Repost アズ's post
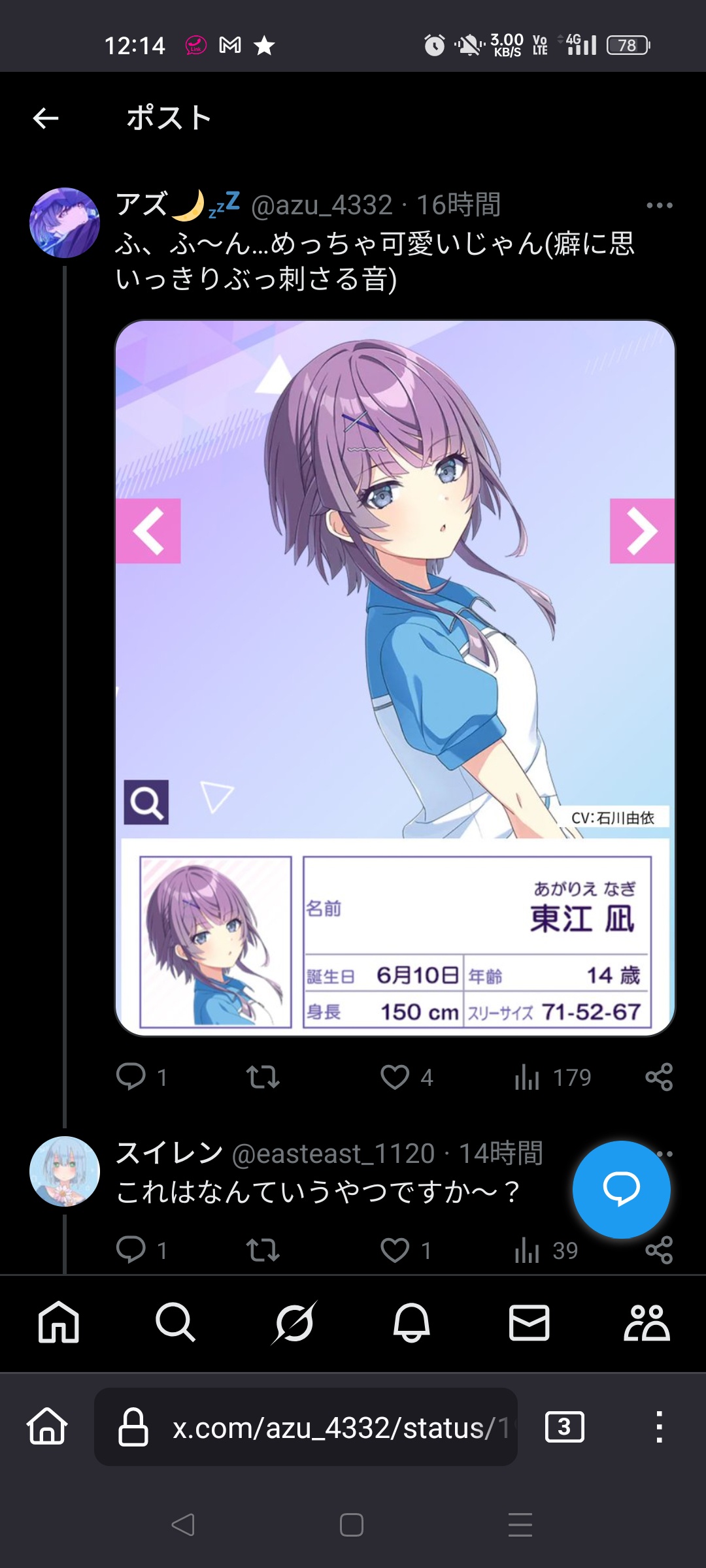The height and width of the screenshot is (1568, 706). coord(263,1077)
